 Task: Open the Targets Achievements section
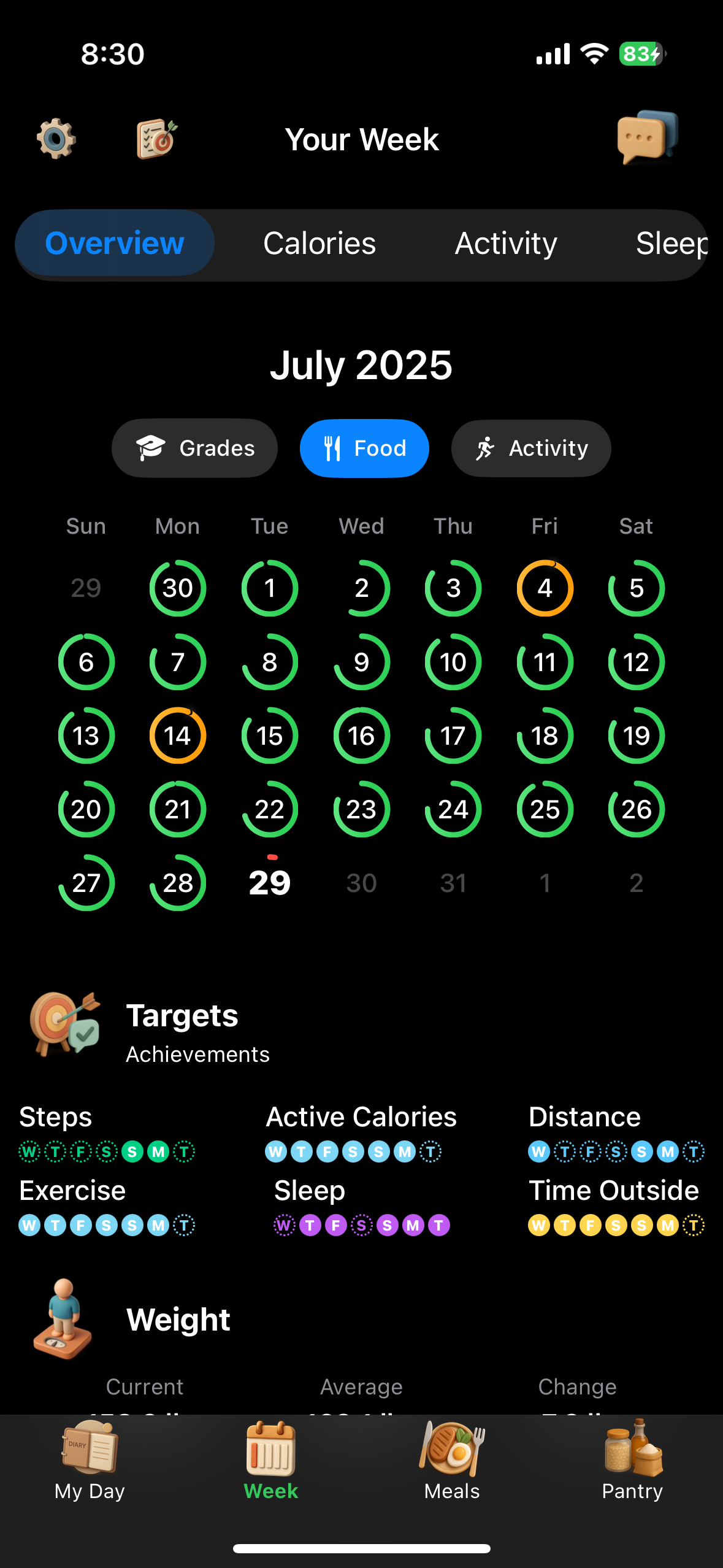(182, 1032)
